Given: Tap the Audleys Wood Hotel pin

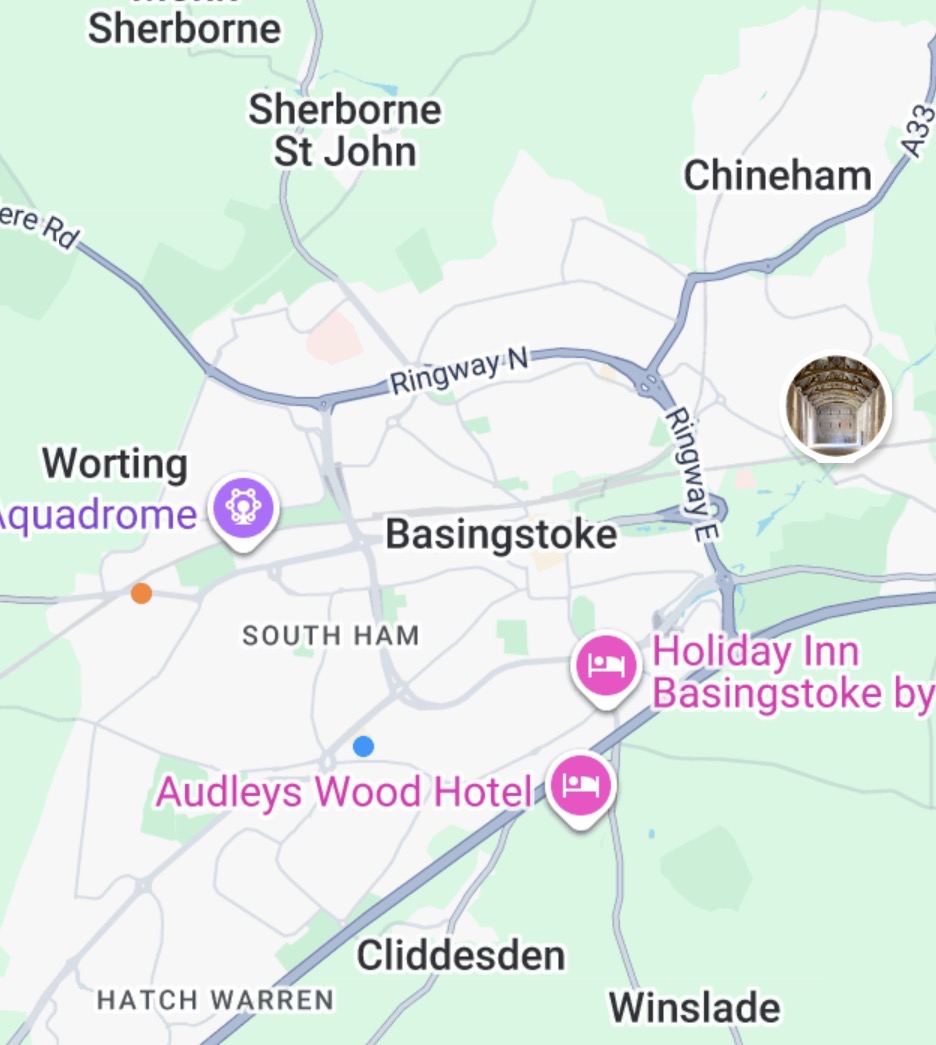Looking at the screenshot, I should 582,786.
